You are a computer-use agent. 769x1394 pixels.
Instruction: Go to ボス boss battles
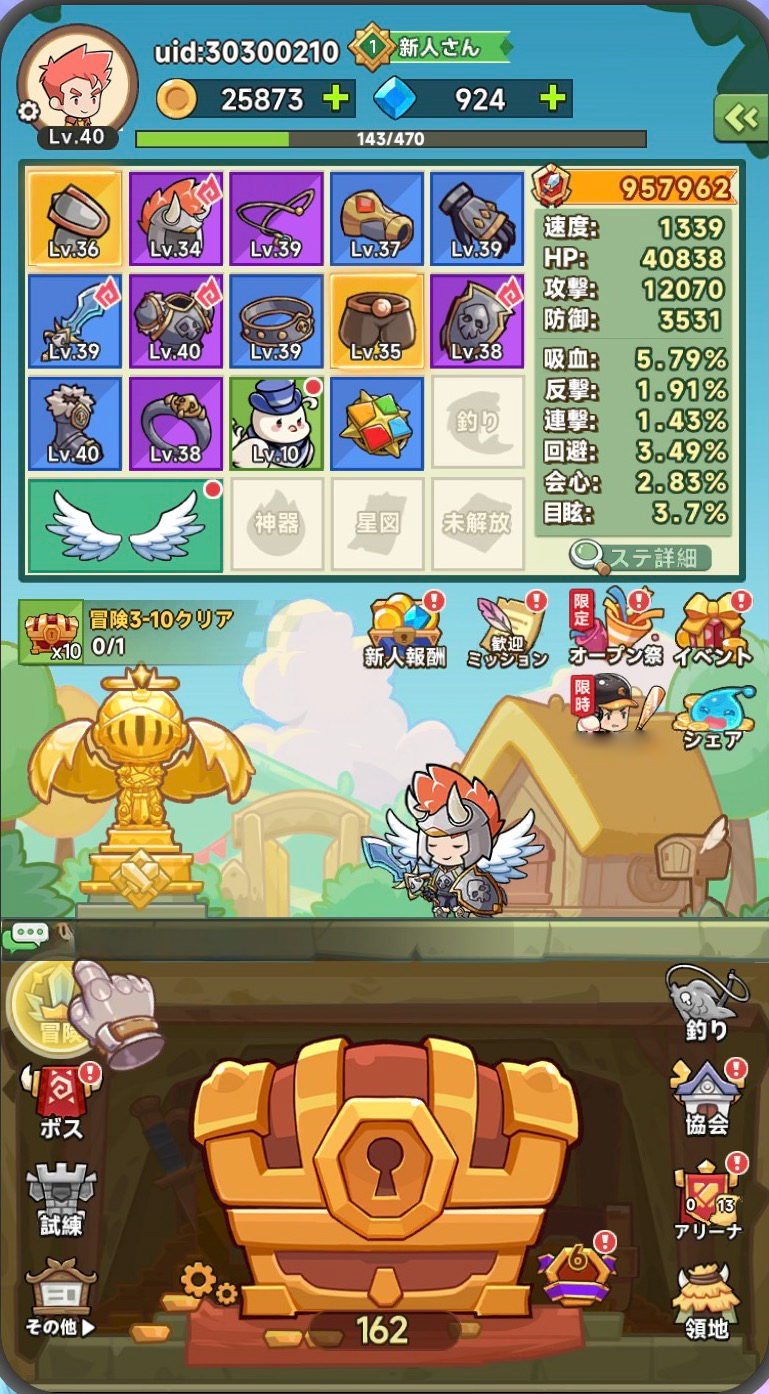tap(60, 1100)
